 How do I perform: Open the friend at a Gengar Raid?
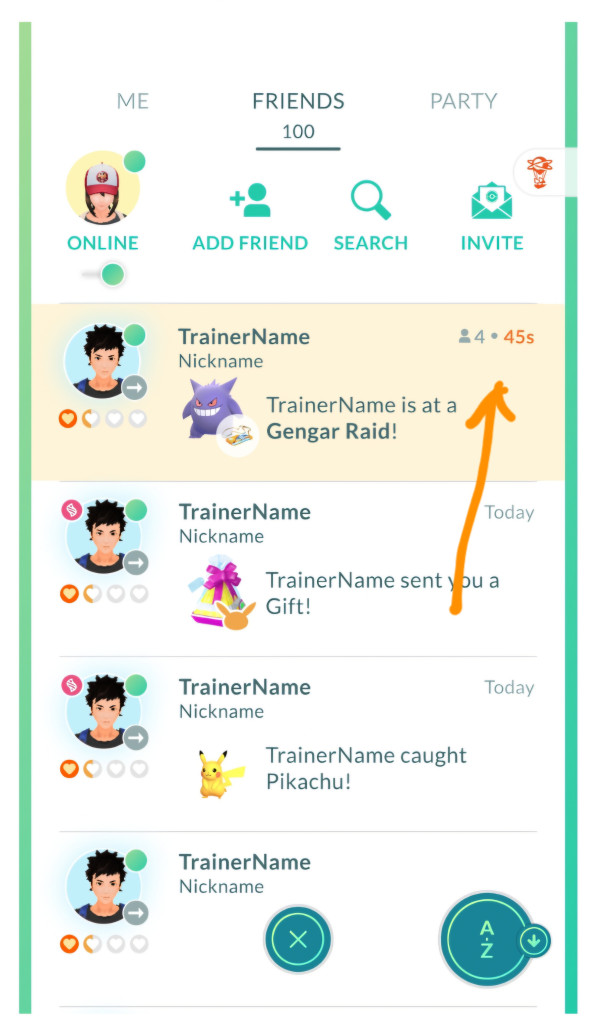[298, 392]
